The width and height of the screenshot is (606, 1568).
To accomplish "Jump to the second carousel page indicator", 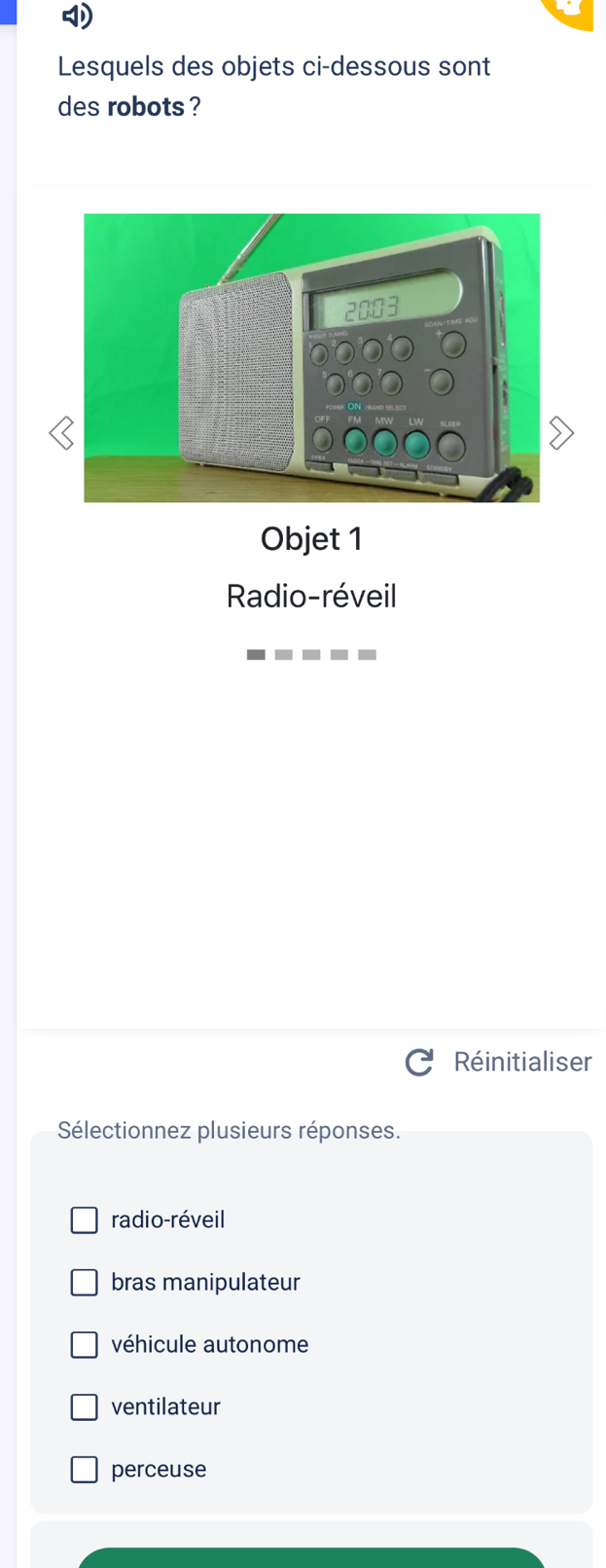I will (x=284, y=655).
